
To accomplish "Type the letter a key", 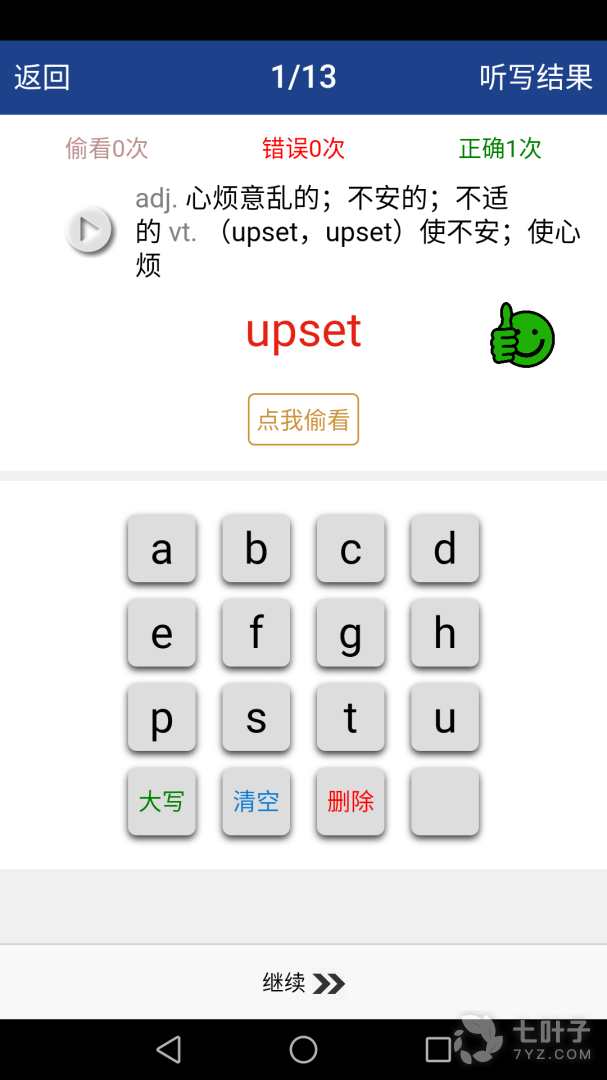I will [162, 549].
